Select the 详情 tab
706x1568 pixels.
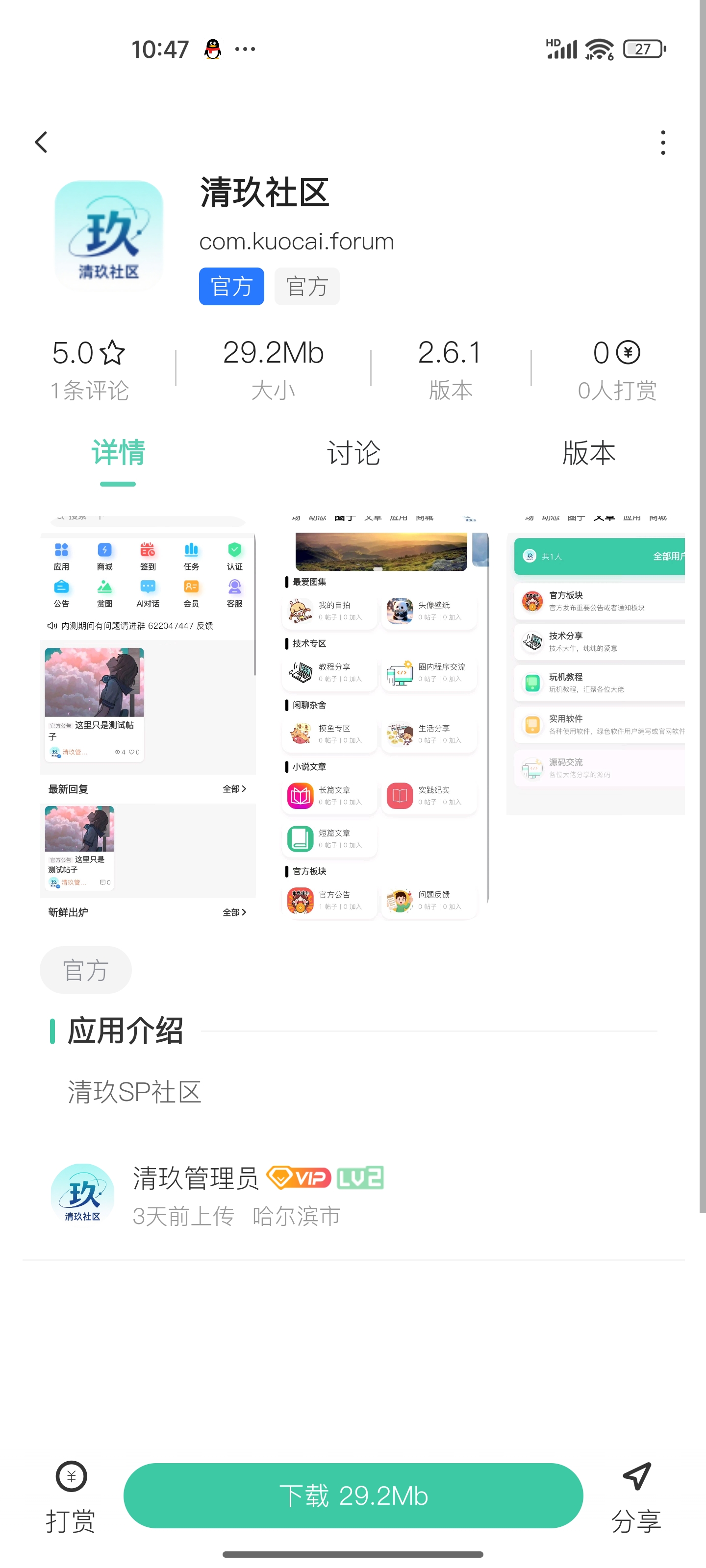coord(118,453)
